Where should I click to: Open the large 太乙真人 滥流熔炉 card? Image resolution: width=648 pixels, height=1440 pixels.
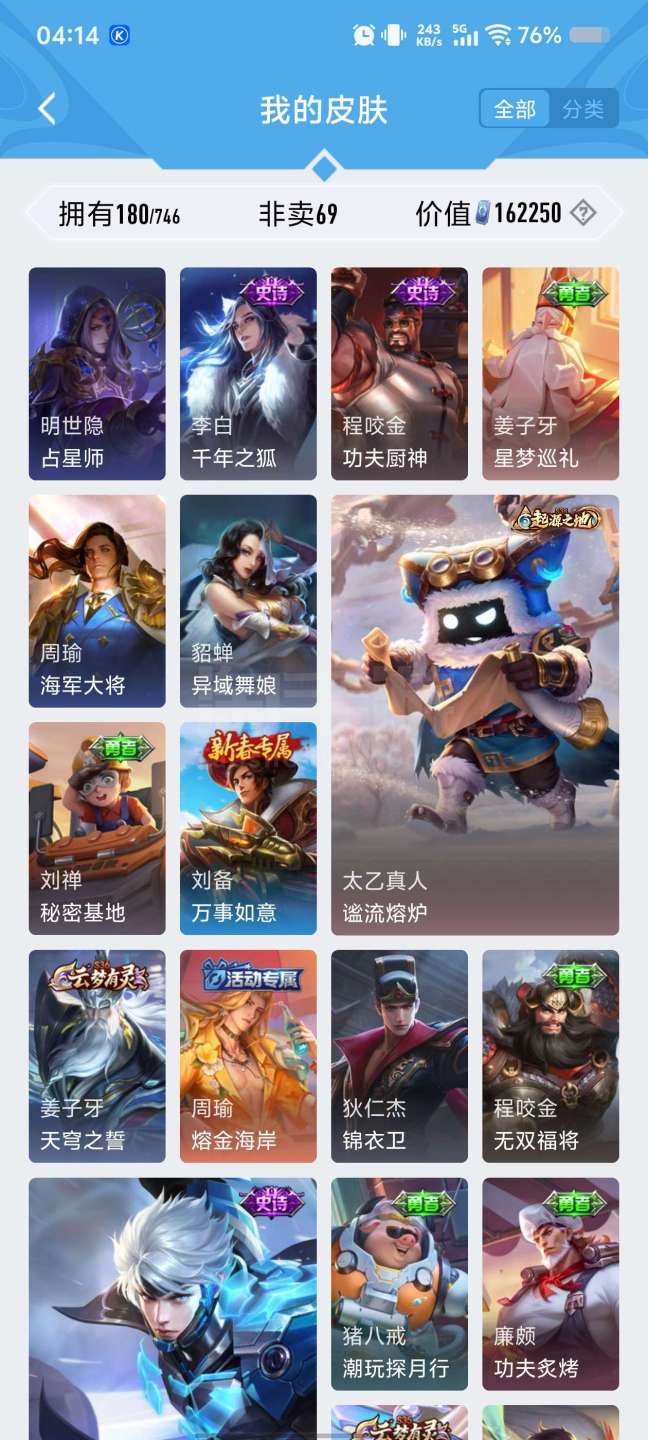point(475,714)
